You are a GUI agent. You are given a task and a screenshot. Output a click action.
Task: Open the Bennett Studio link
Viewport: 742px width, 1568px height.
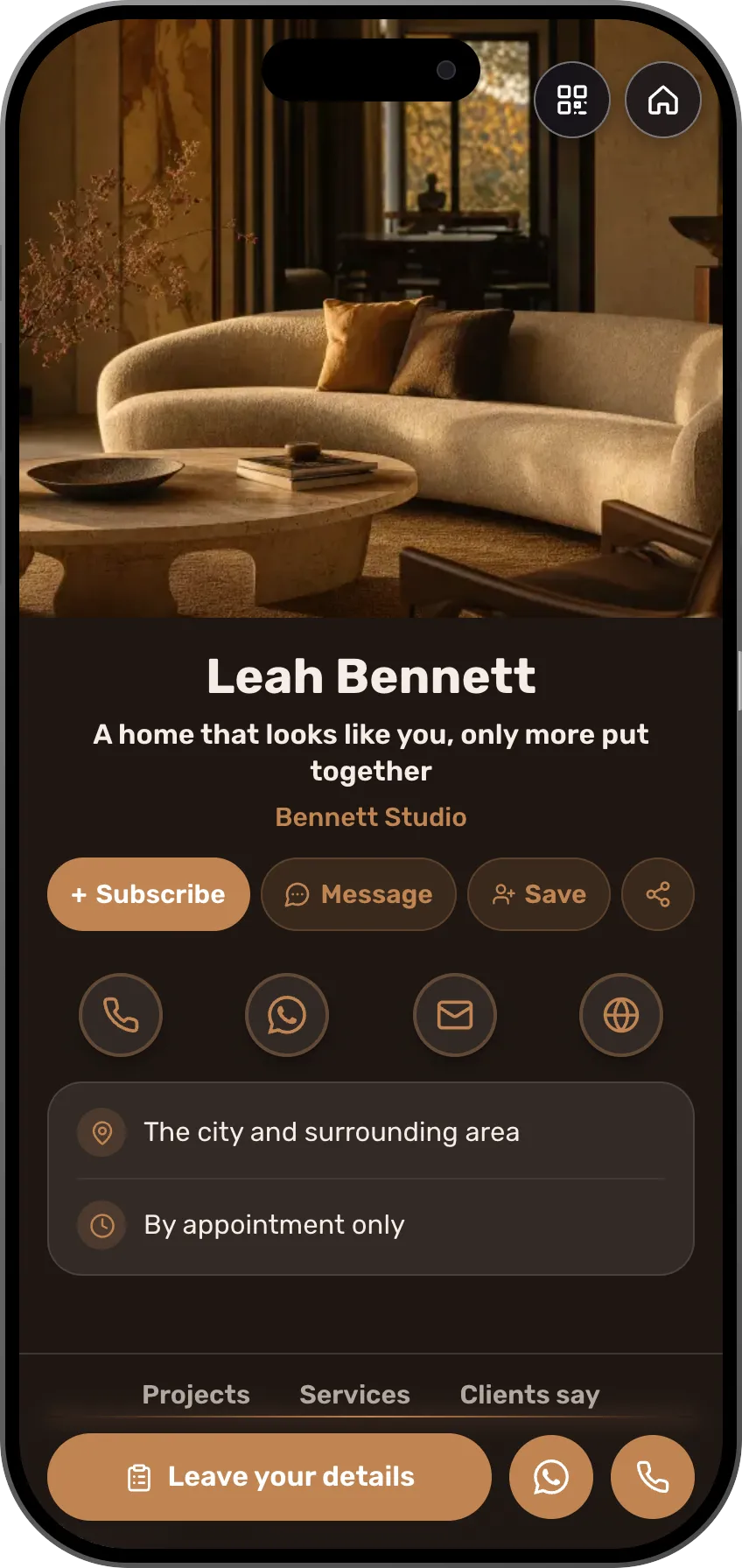click(371, 816)
